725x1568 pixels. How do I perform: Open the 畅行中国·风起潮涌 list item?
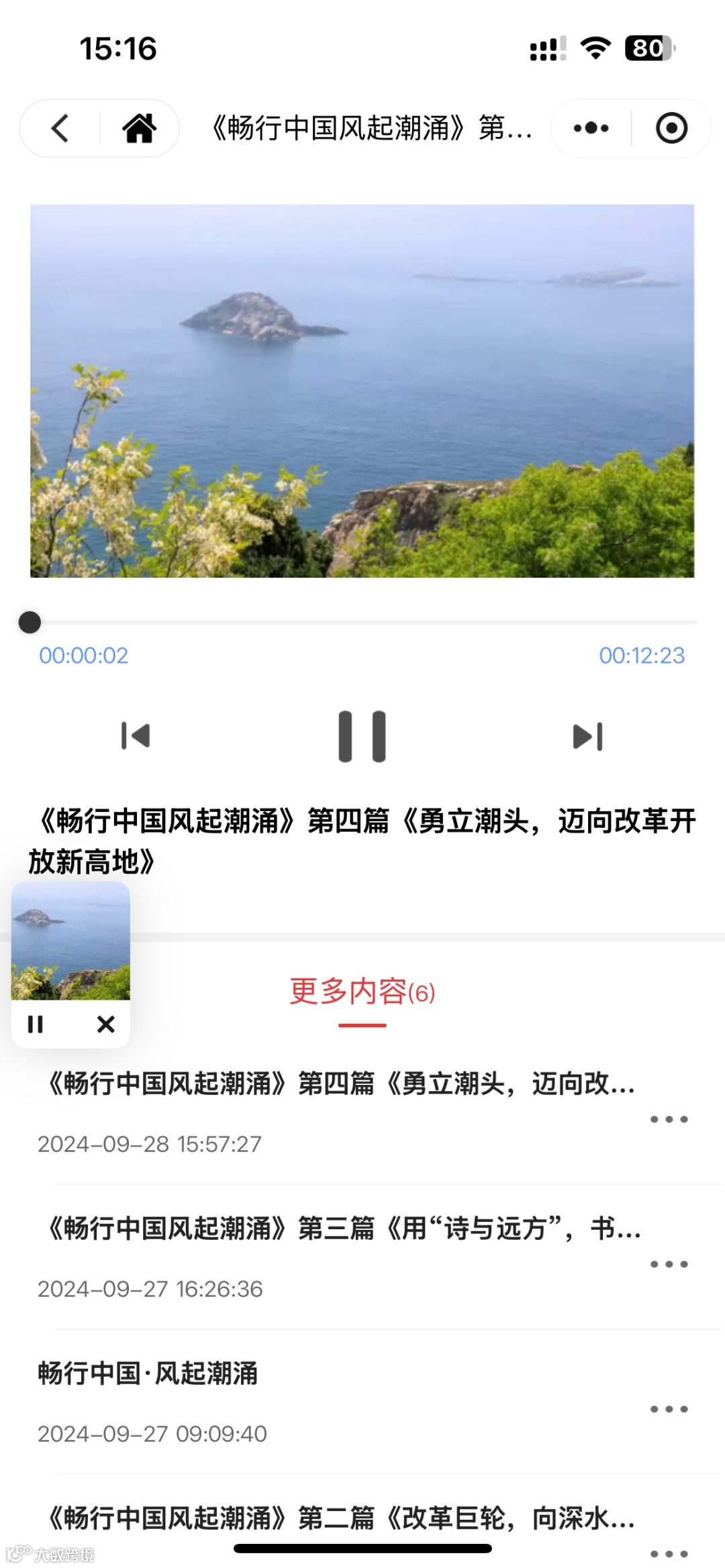148,1373
